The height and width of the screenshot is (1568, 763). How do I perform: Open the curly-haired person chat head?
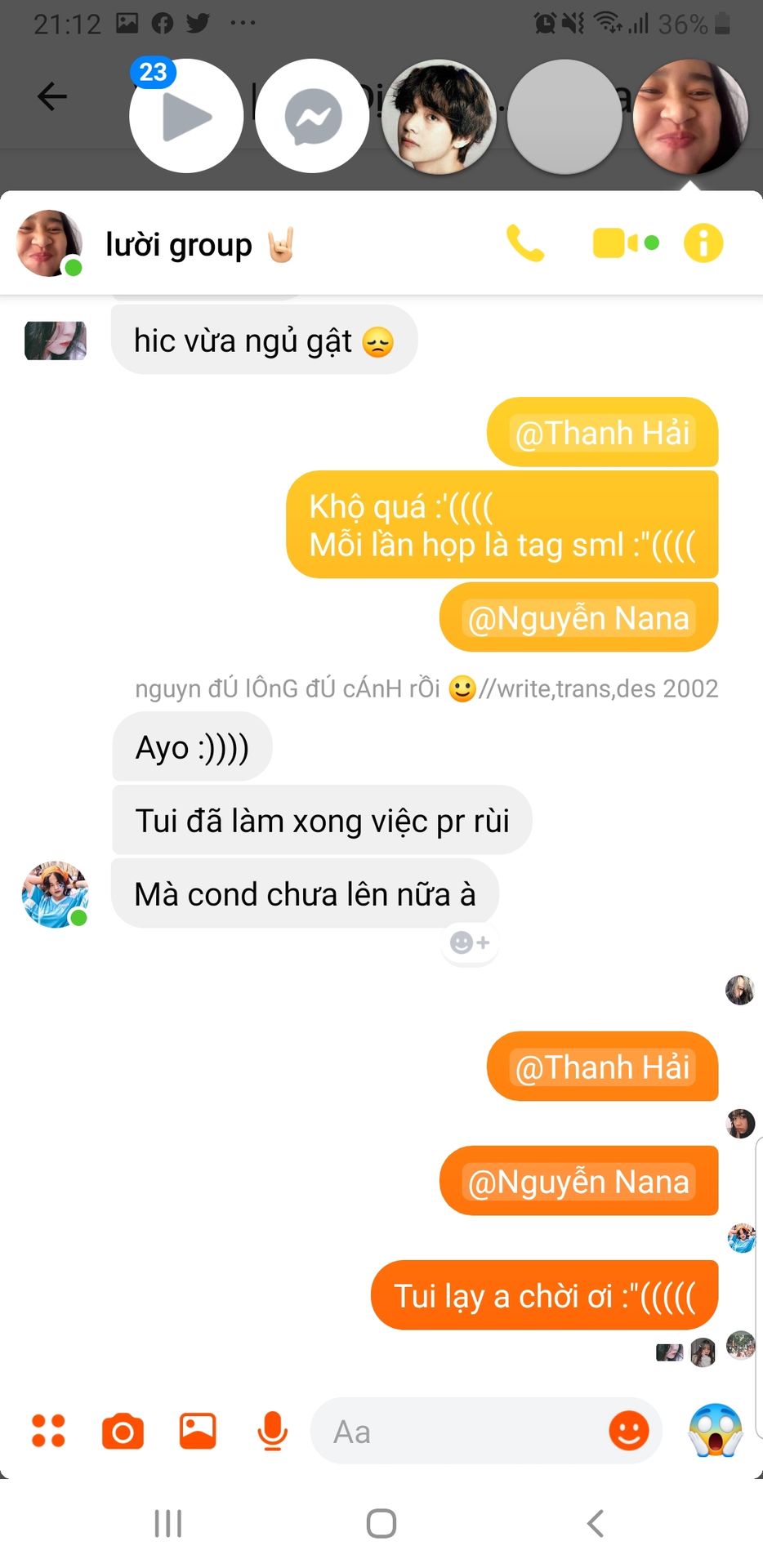(439, 117)
